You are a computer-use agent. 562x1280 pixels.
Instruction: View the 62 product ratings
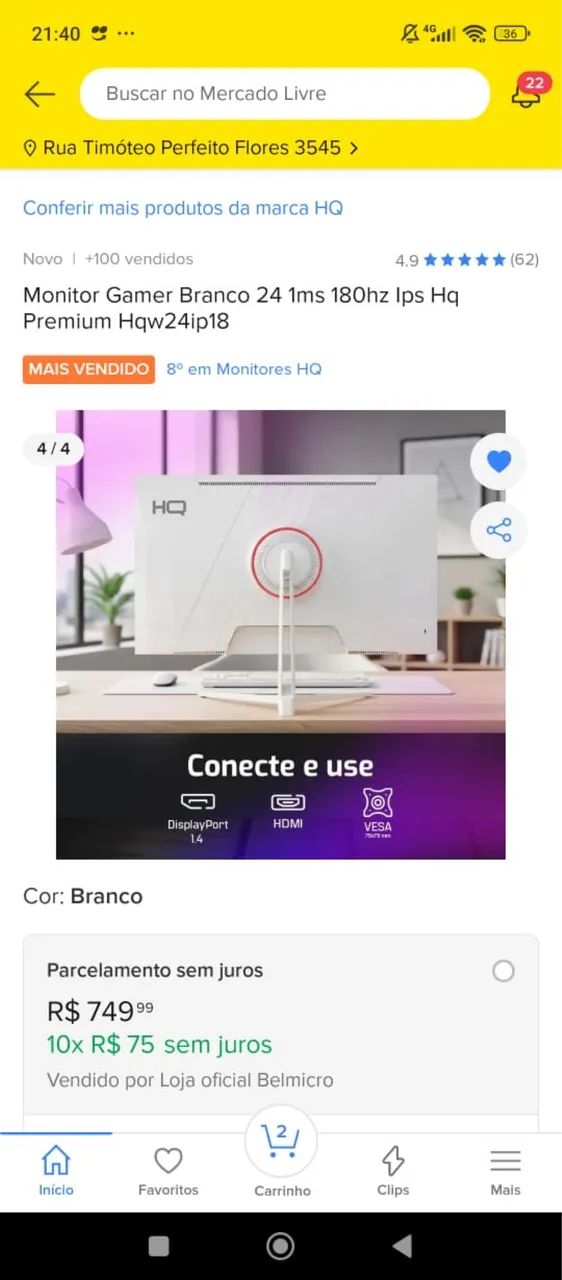tap(467, 260)
